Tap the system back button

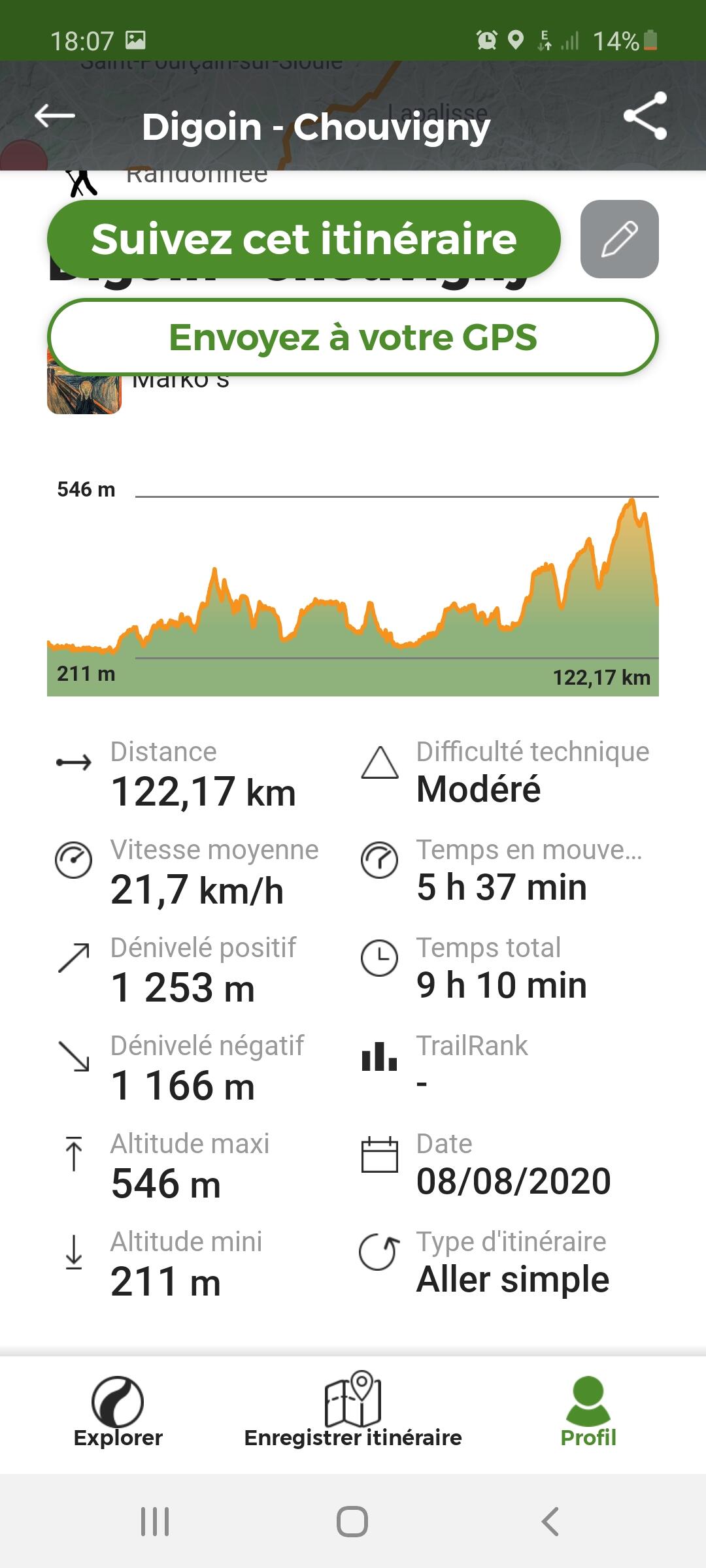550,1522
